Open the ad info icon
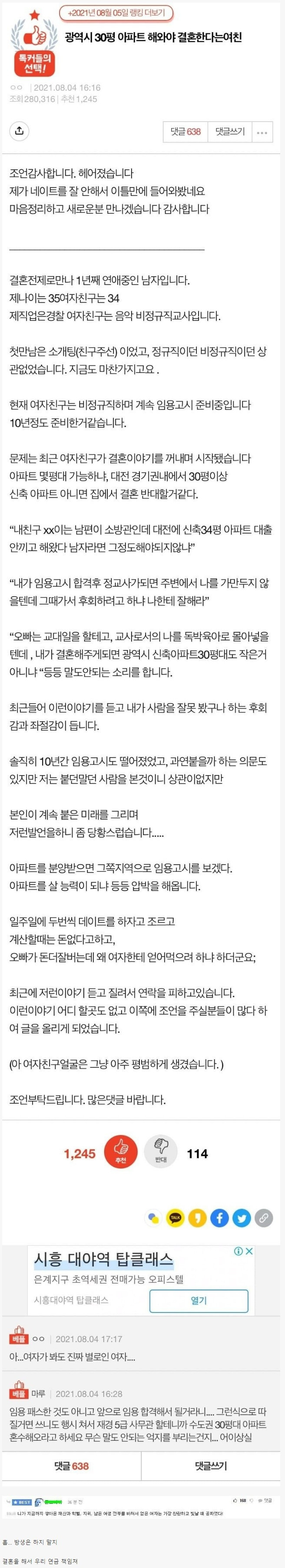285x1568 pixels. point(239,1251)
